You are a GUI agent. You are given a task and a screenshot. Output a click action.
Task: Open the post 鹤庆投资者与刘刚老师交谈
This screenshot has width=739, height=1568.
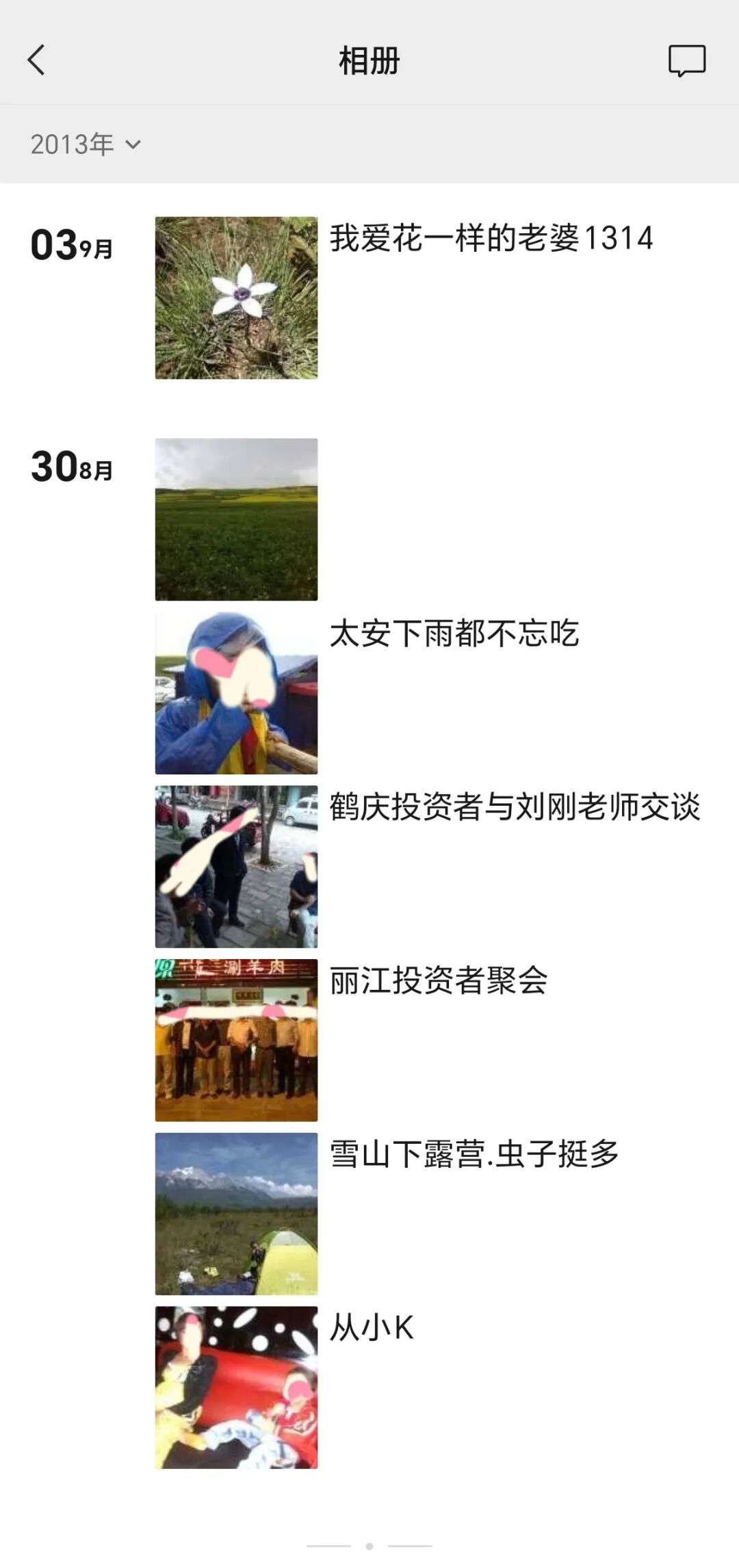point(515,807)
